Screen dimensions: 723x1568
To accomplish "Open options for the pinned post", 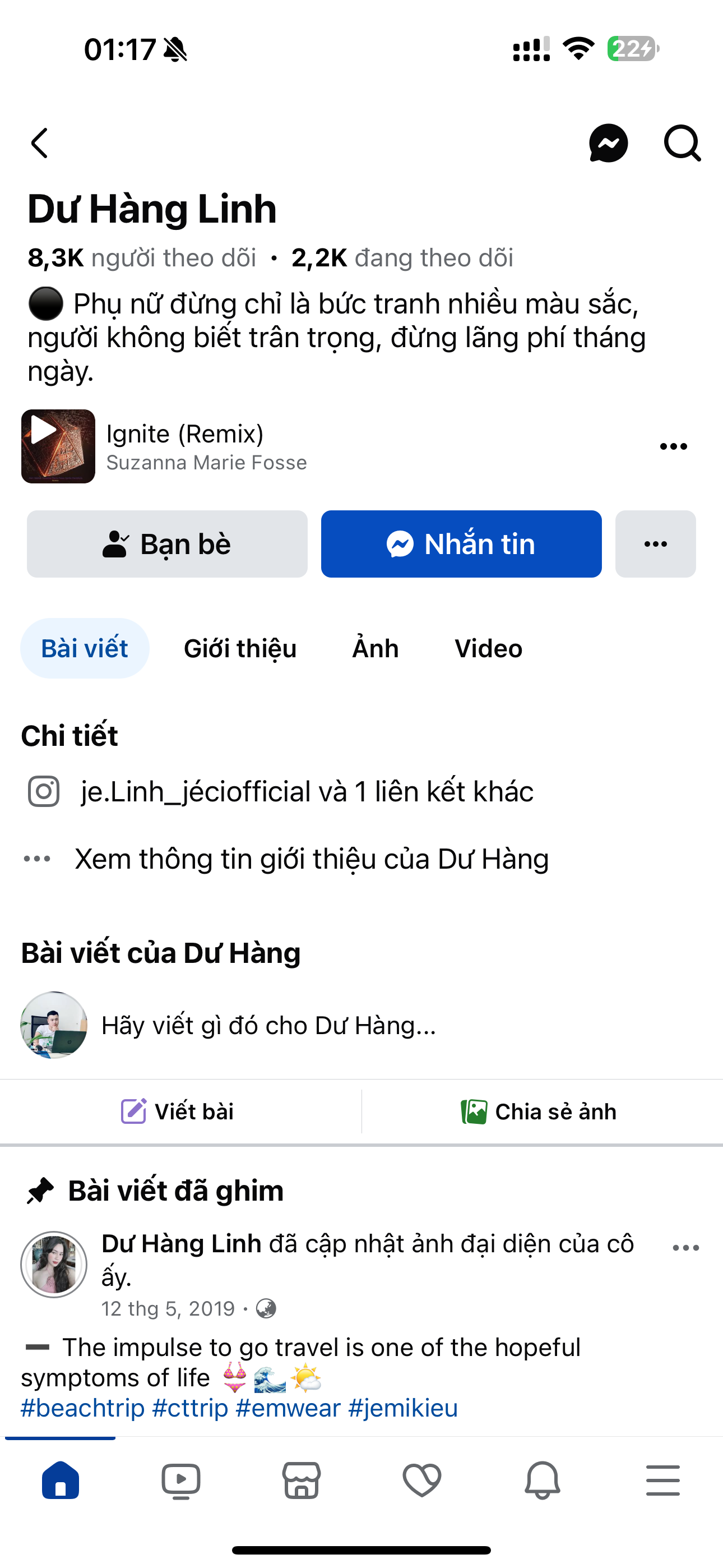I will 685,1248.
